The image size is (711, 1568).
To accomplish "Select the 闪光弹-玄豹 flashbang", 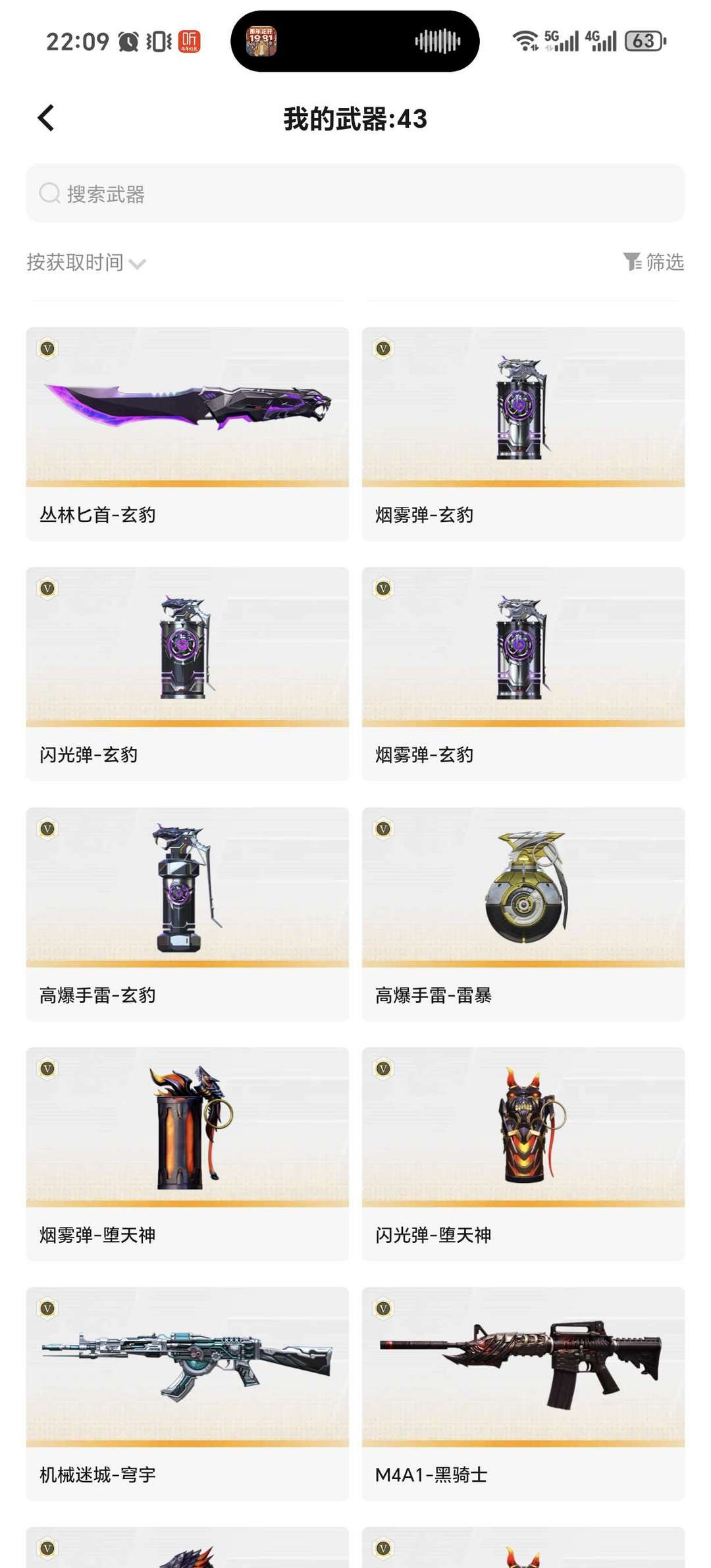I will 186,671.
